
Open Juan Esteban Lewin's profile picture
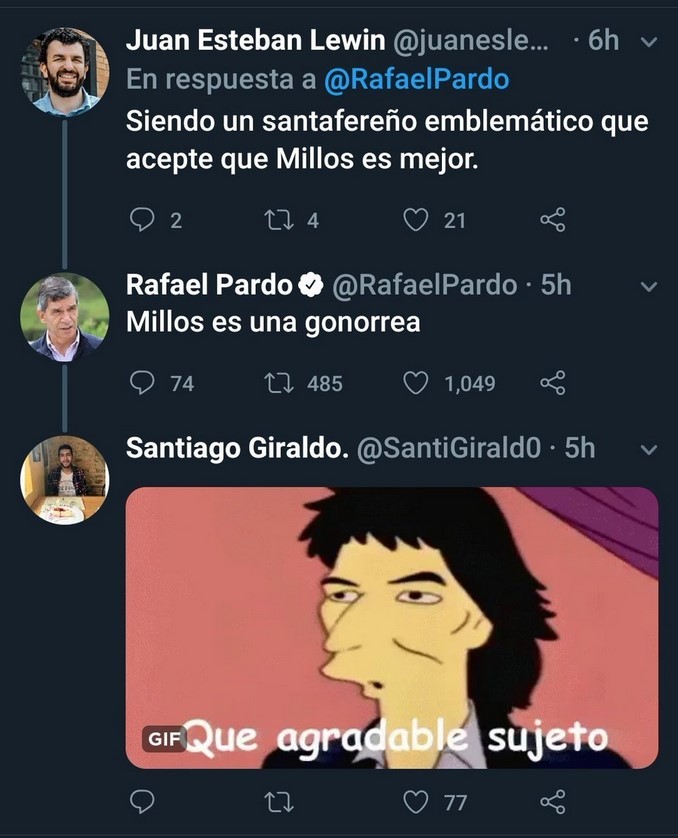click(x=65, y=71)
